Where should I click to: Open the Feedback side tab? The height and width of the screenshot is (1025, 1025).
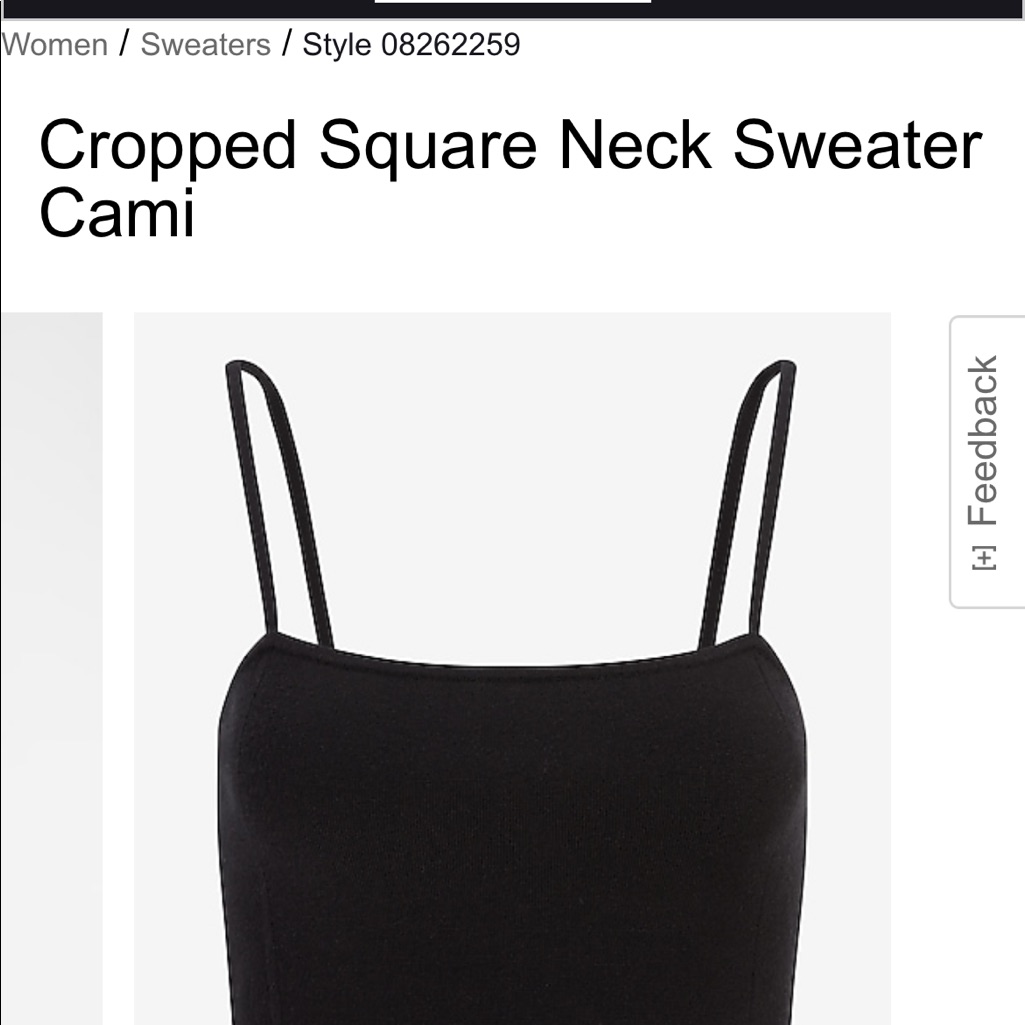click(986, 462)
